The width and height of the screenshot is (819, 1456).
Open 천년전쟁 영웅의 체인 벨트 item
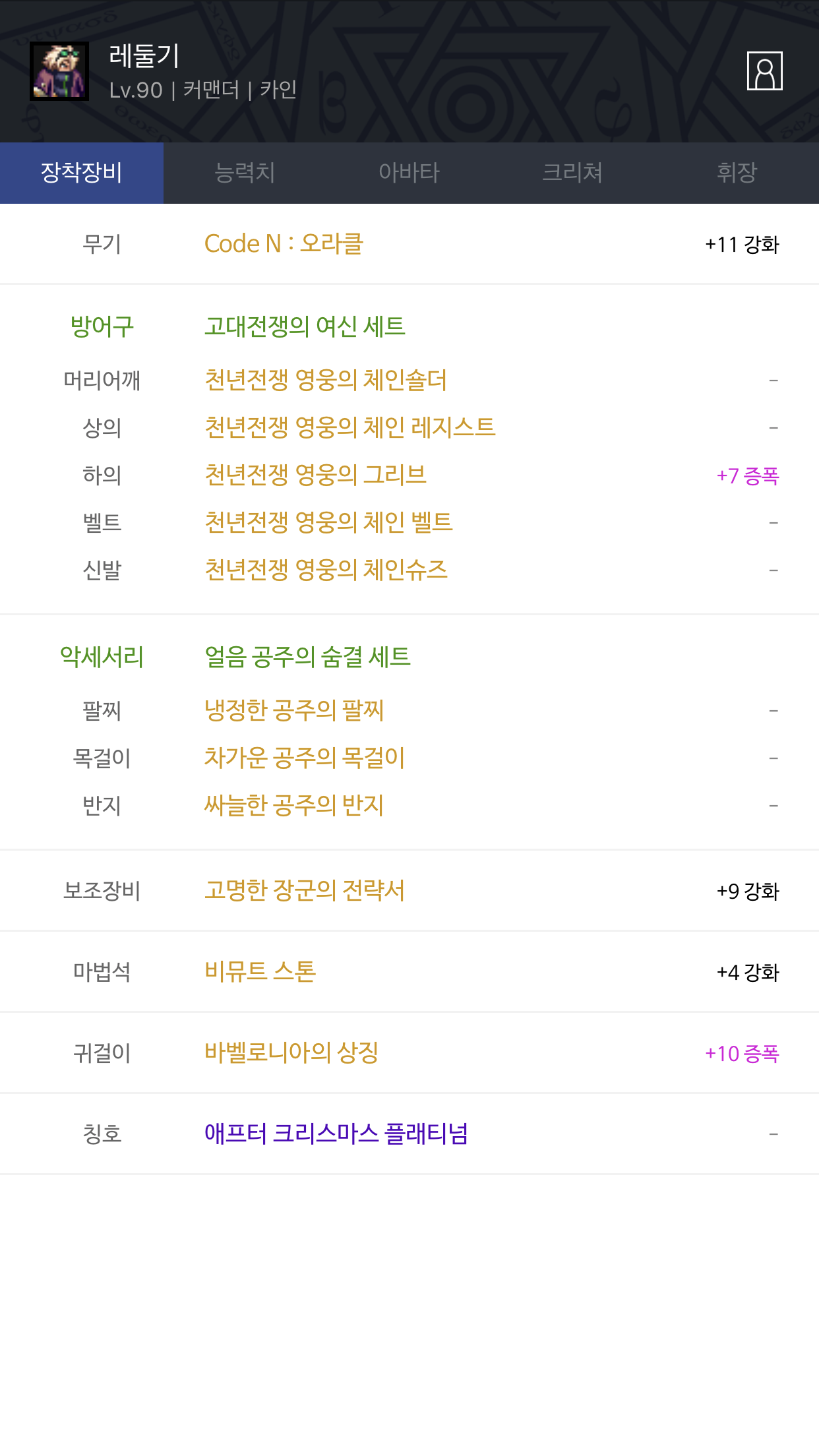click(328, 522)
